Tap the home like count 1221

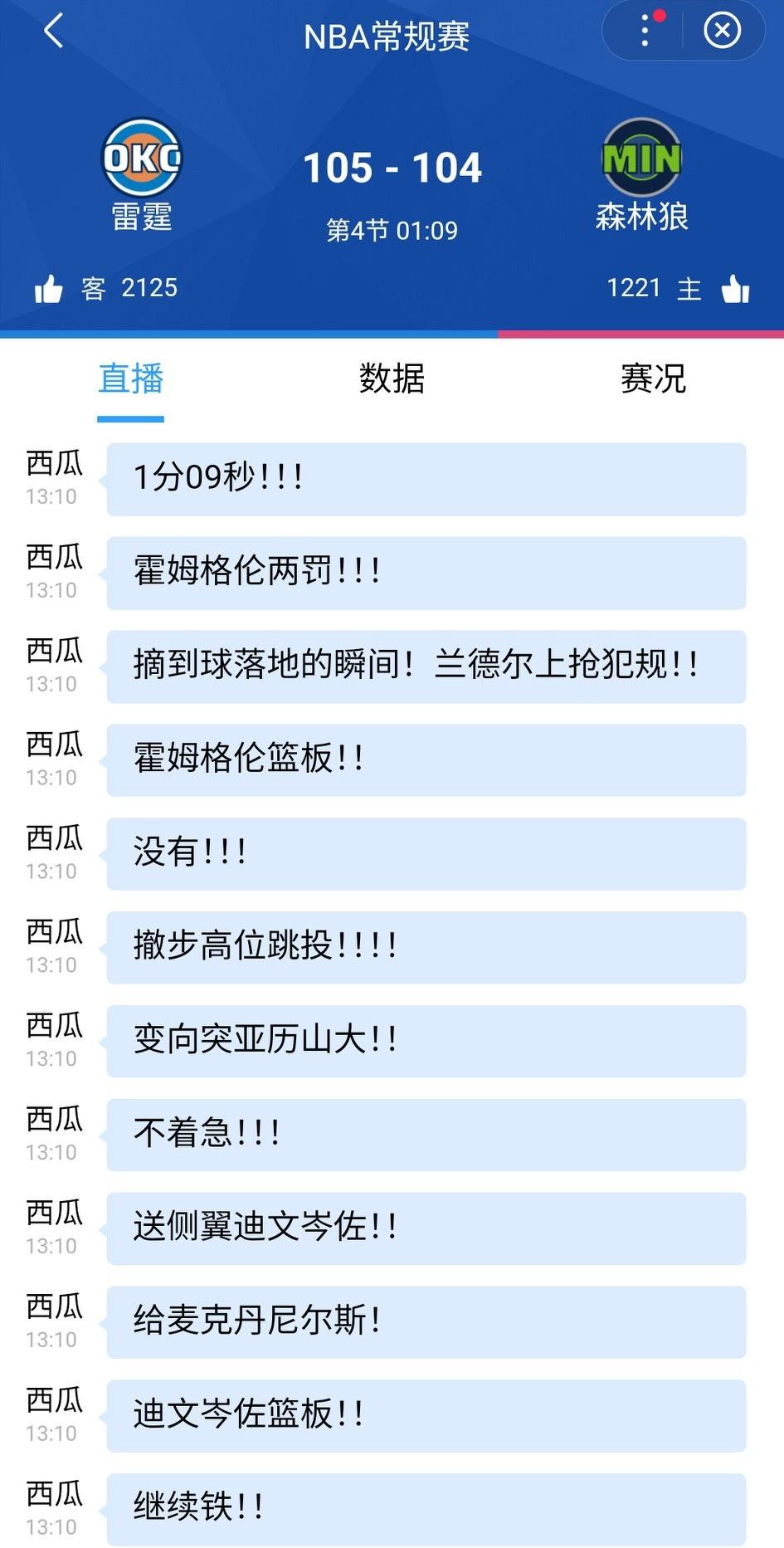tap(633, 287)
